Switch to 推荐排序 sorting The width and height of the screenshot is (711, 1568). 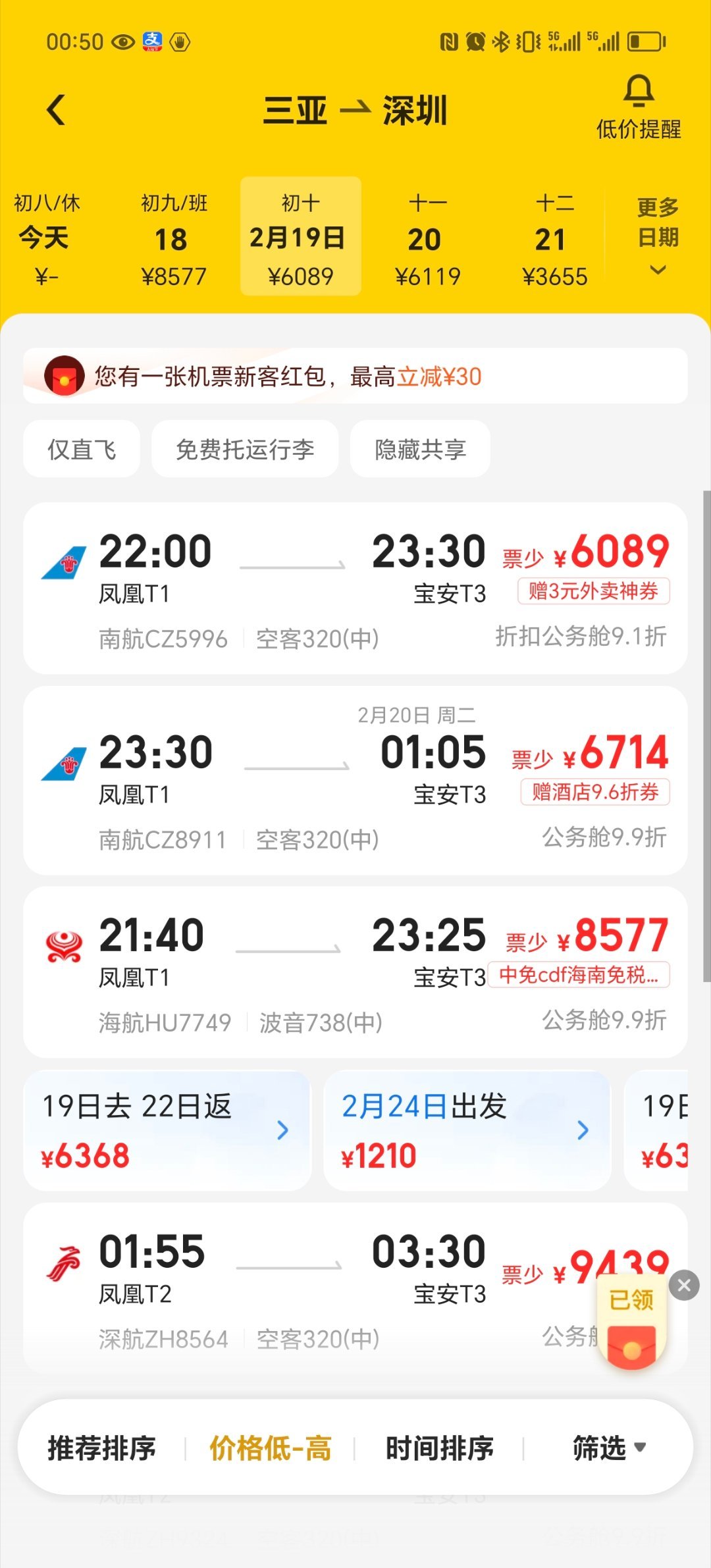(x=101, y=1448)
